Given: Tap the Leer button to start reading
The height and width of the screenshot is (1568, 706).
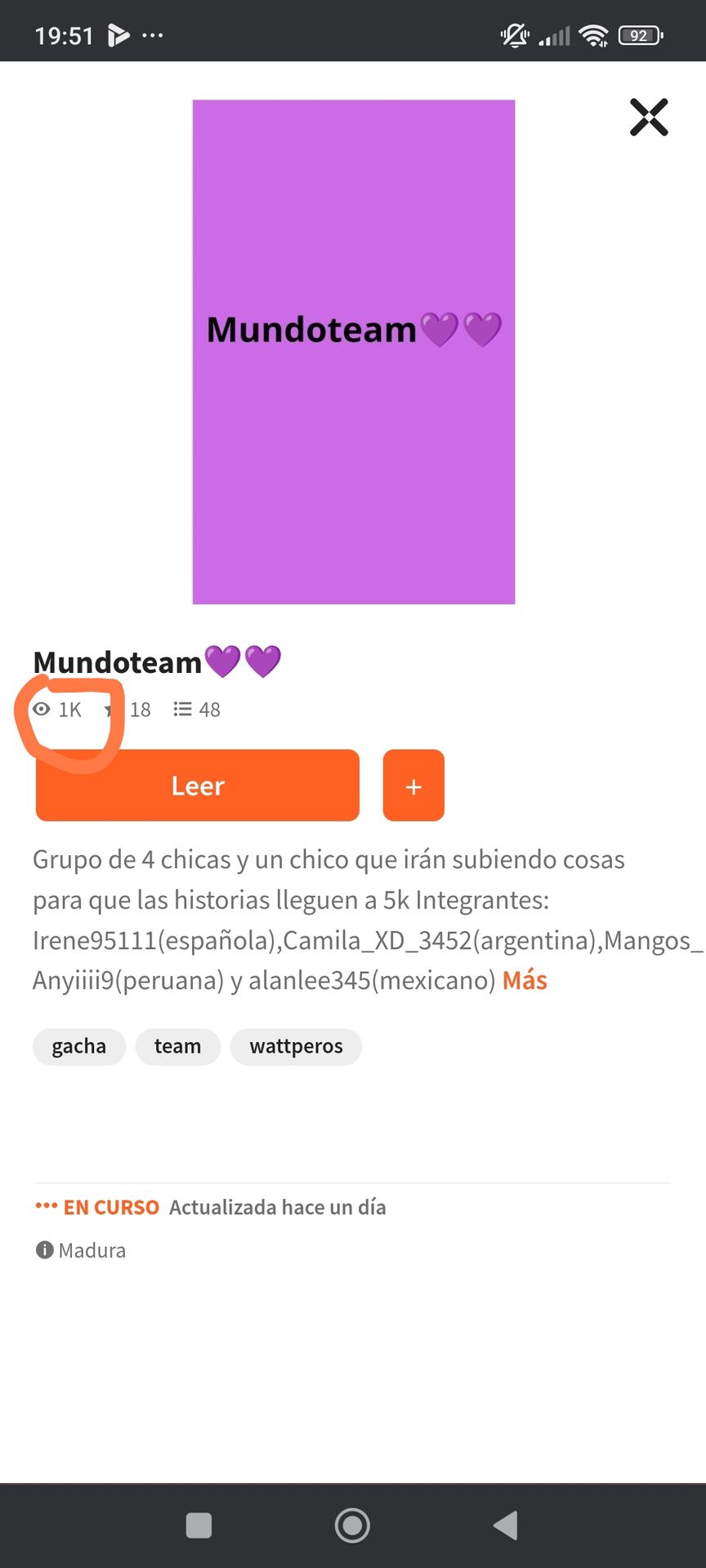Looking at the screenshot, I should pyautogui.click(x=198, y=786).
